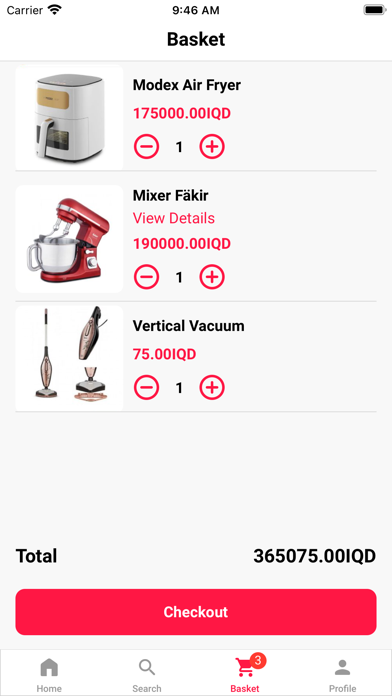Viewport: 392px width, 696px height.
Task: Decrease quantity of Mixer Fäkir
Action: [x=147, y=277]
